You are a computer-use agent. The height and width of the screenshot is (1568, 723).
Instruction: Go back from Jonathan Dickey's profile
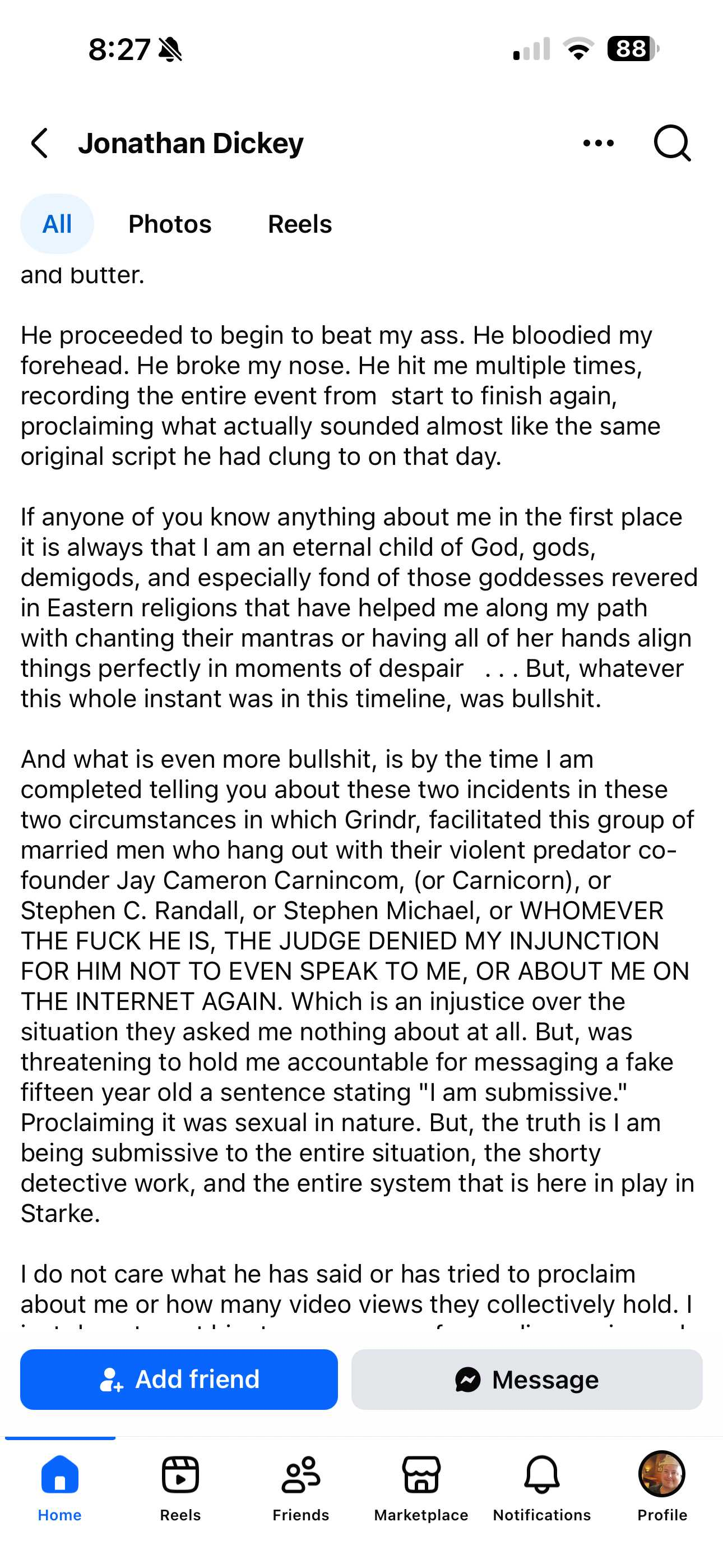pos(40,144)
